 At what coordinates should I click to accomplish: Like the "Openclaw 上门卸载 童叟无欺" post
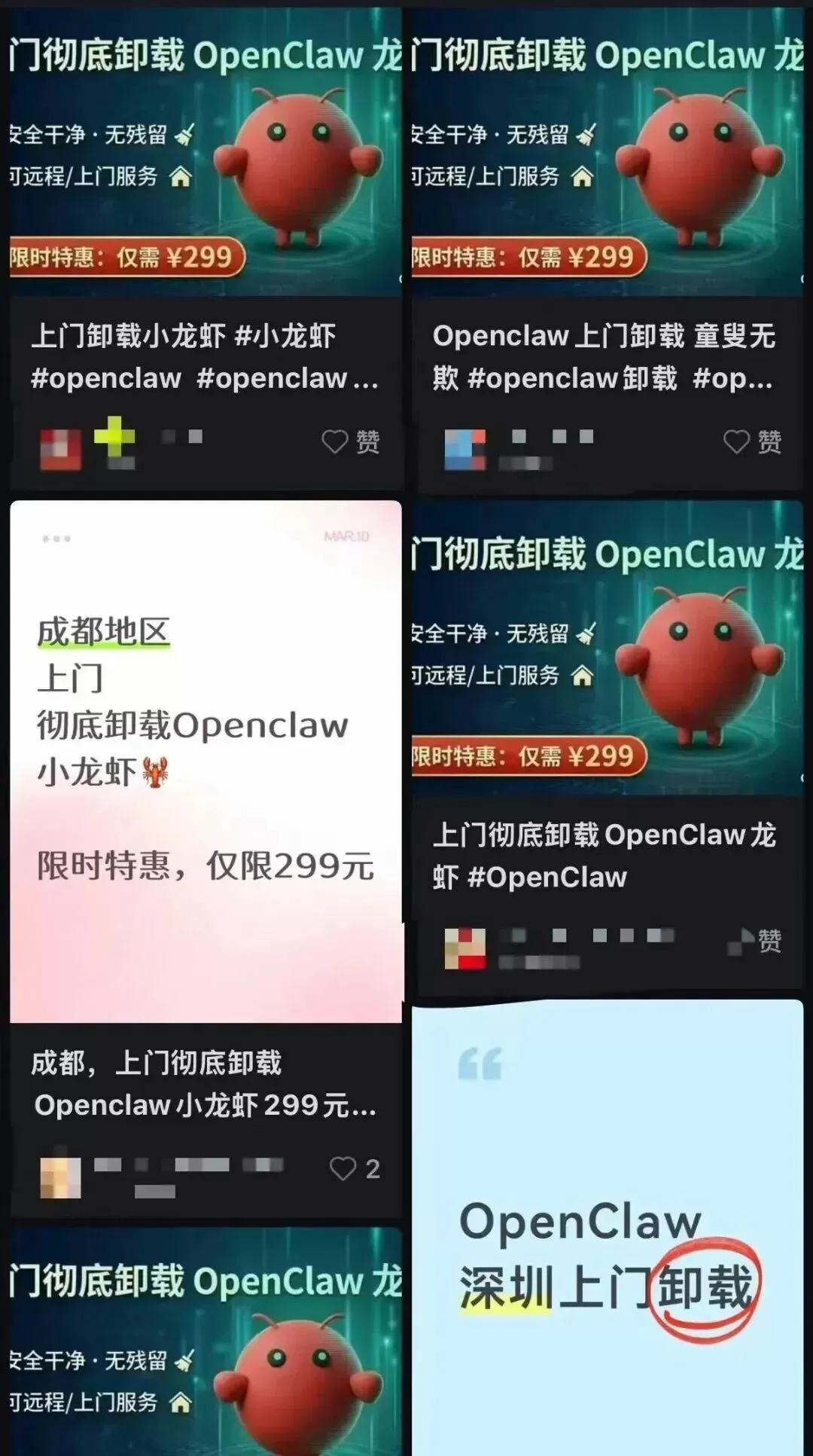point(753,441)
